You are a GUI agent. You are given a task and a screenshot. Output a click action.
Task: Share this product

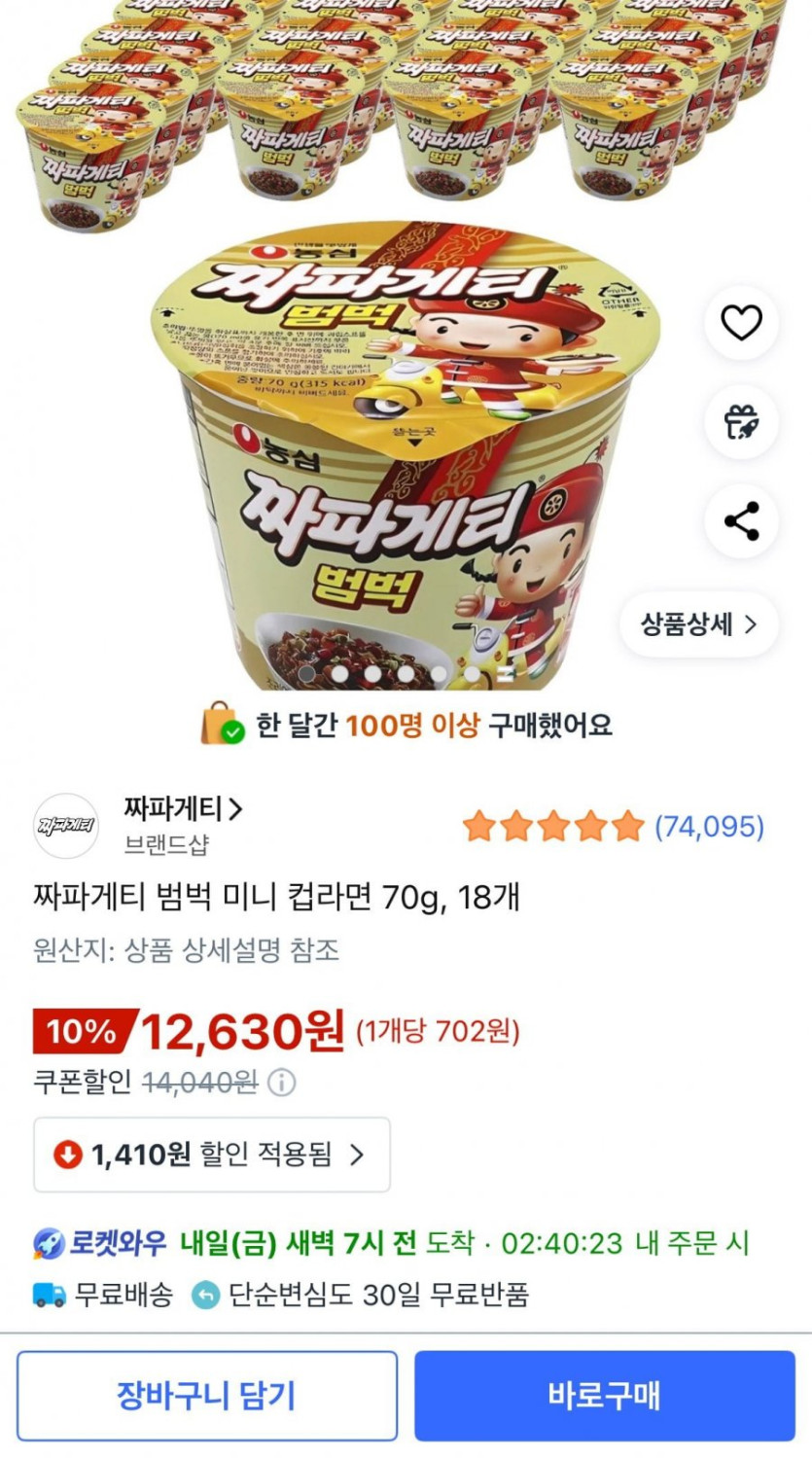pos(741,522)
